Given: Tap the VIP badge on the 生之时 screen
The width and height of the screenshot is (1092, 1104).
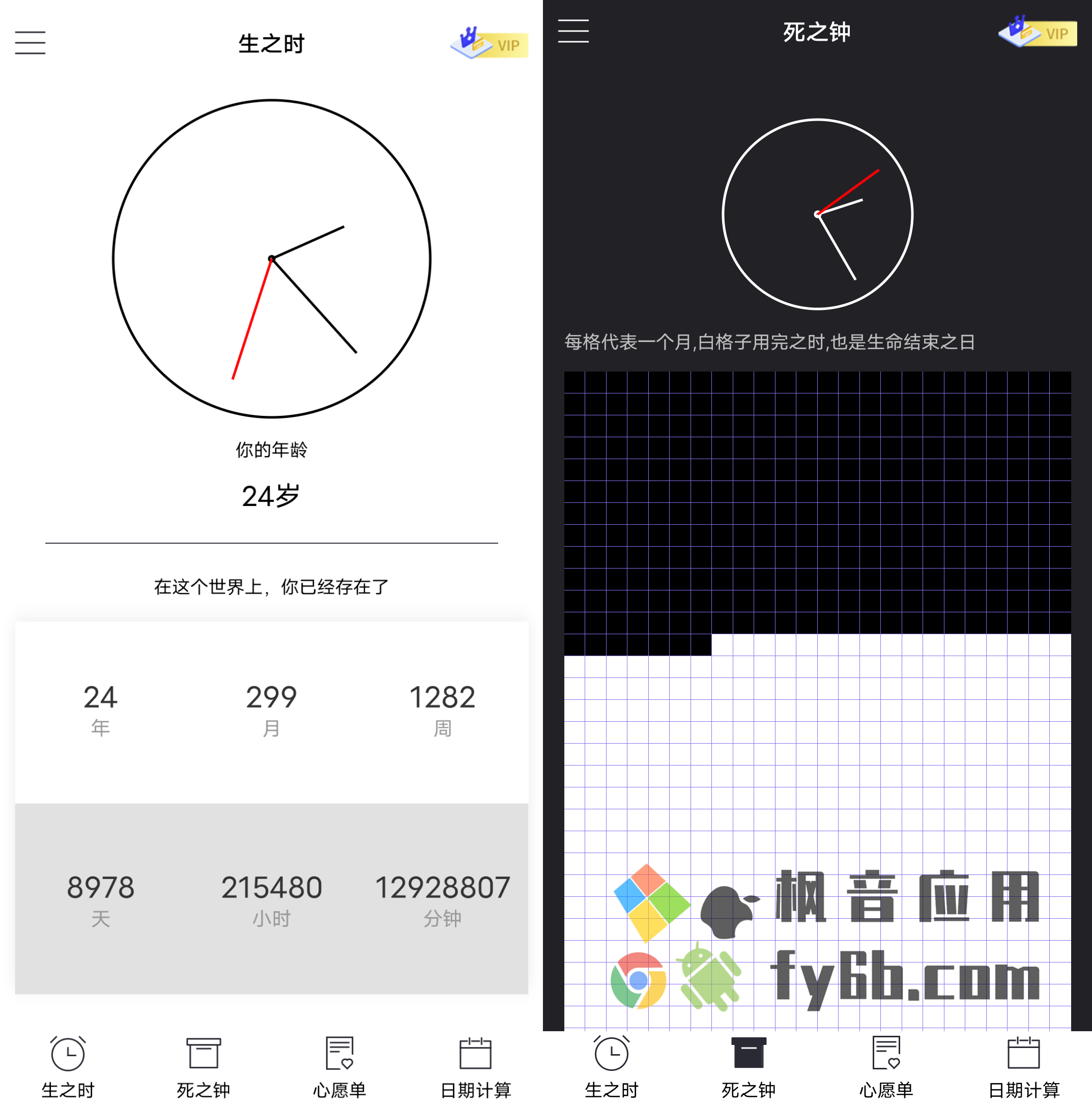Looking at the screenshot, I should (490, 43).
